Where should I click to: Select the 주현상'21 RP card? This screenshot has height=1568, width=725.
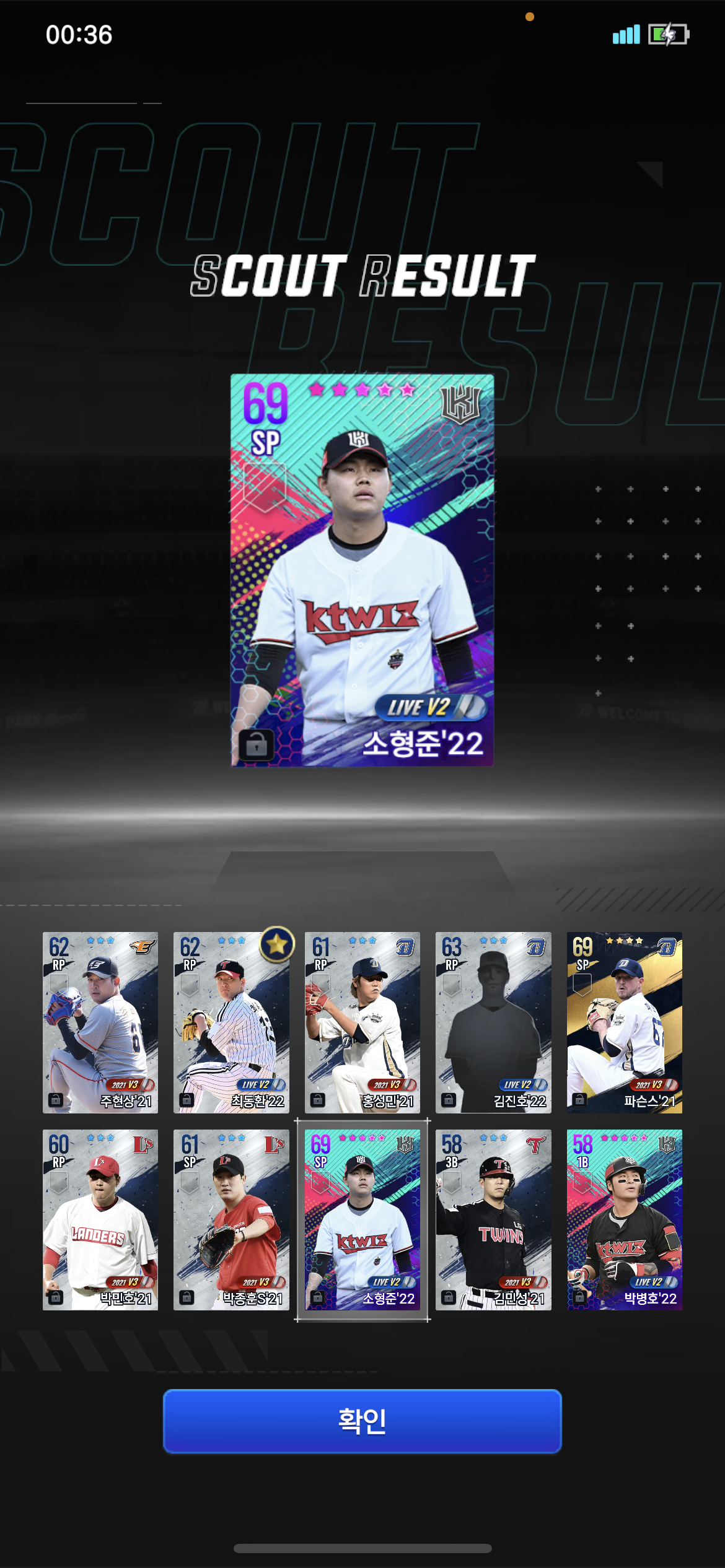coord(100,1022)
